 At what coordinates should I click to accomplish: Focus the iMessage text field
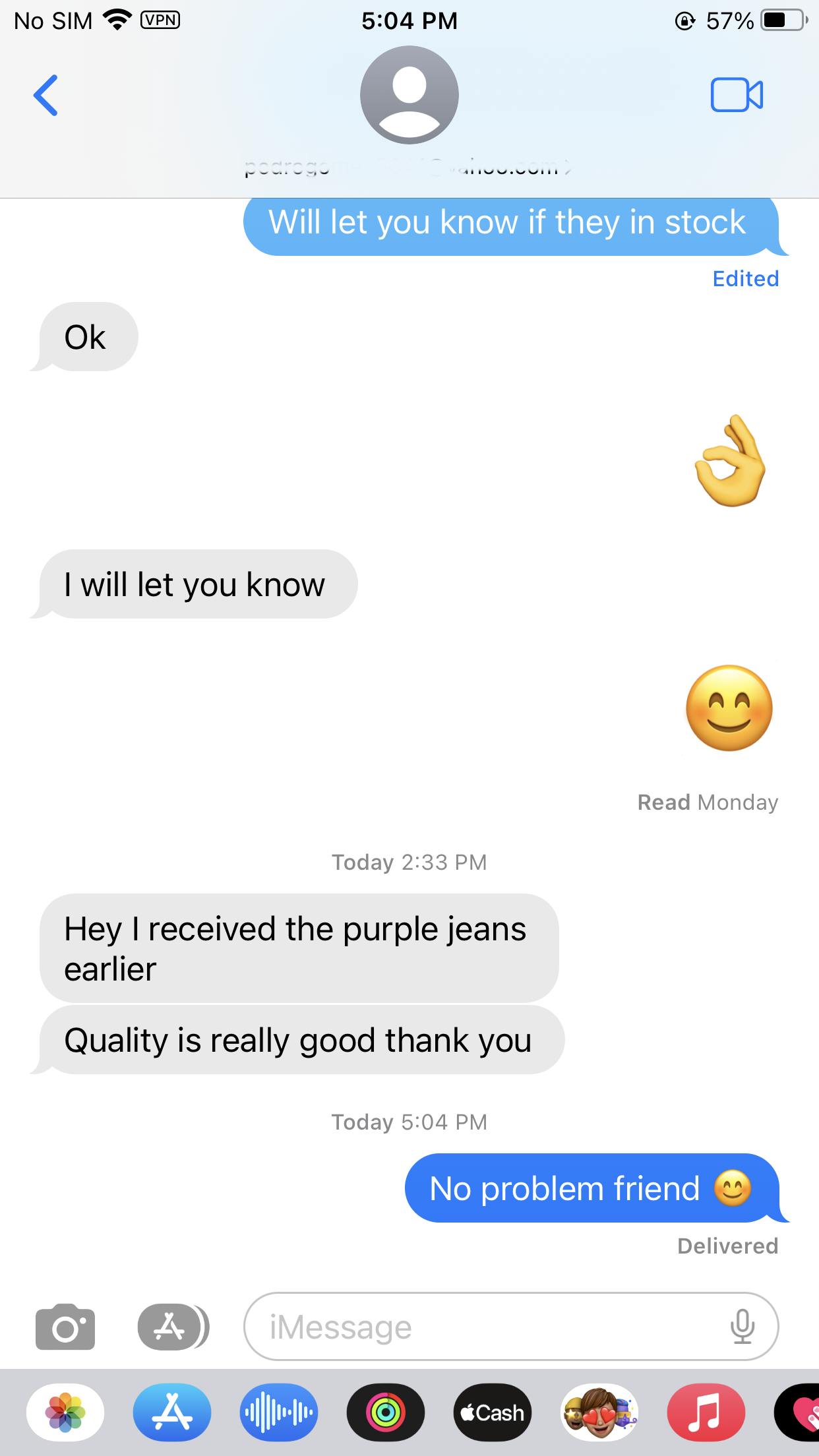click(x=488, y=1327)
